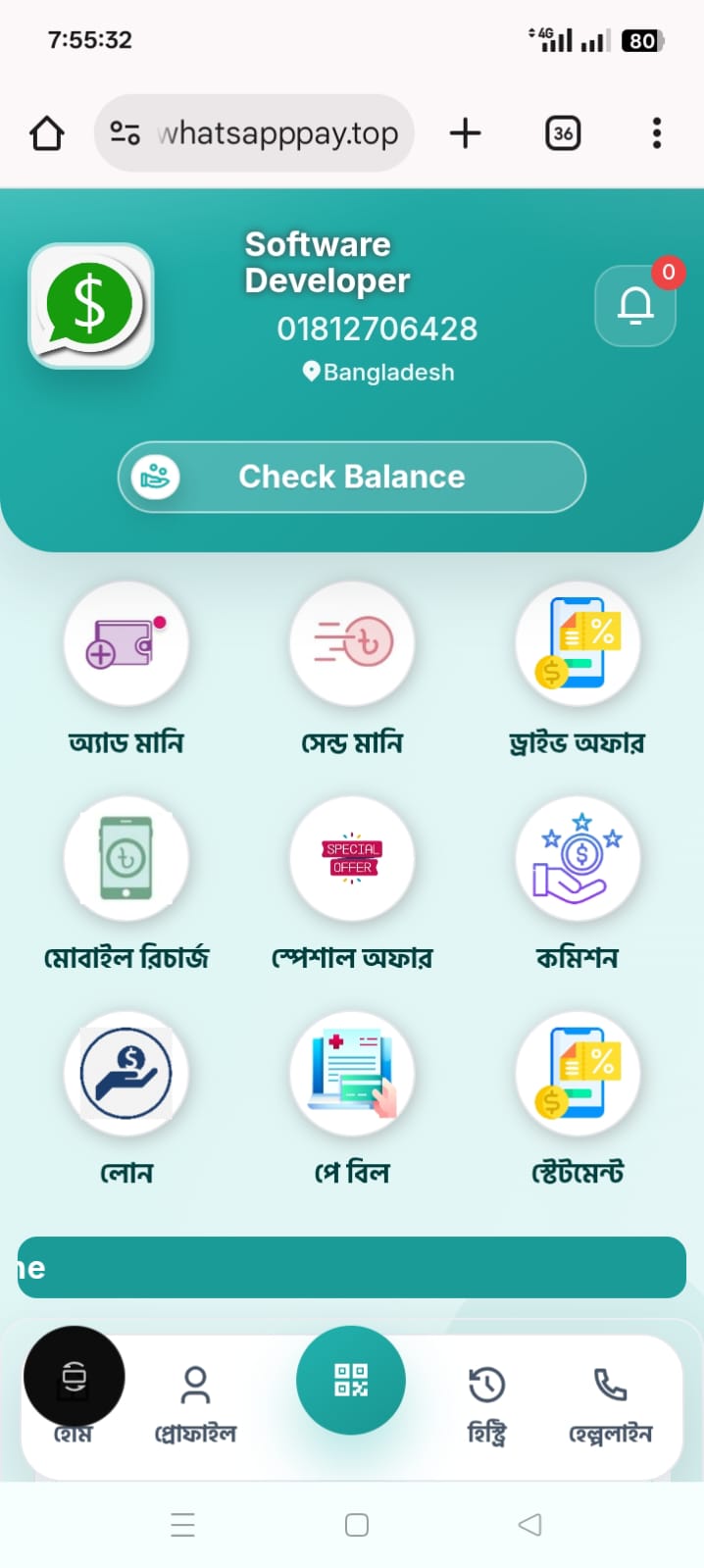Open পে বিল (Pay Bill)
This screenshot has width=704, height=1568.
click(352, 1074)
